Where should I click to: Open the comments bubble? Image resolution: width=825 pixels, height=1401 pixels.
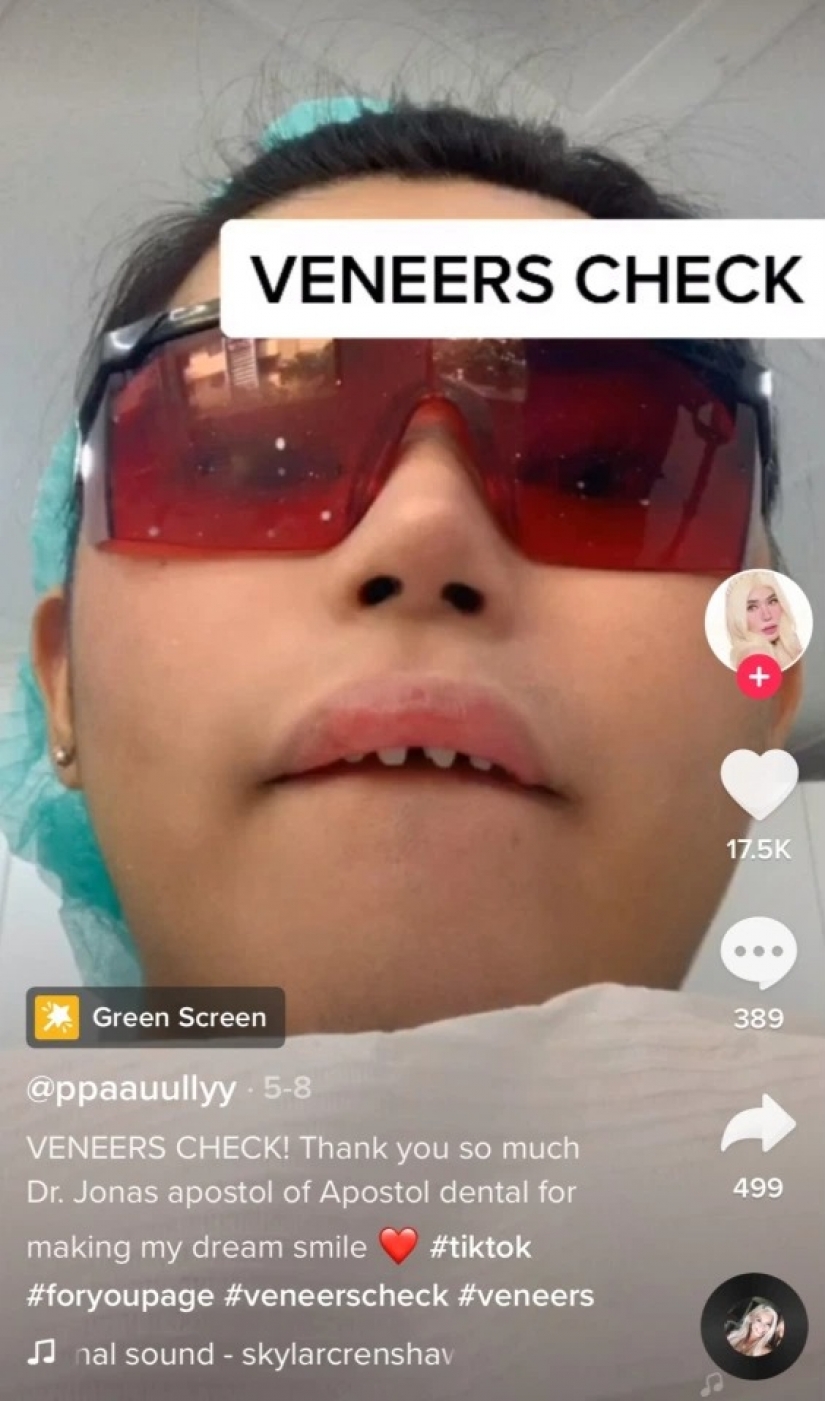tap(759, 952)
